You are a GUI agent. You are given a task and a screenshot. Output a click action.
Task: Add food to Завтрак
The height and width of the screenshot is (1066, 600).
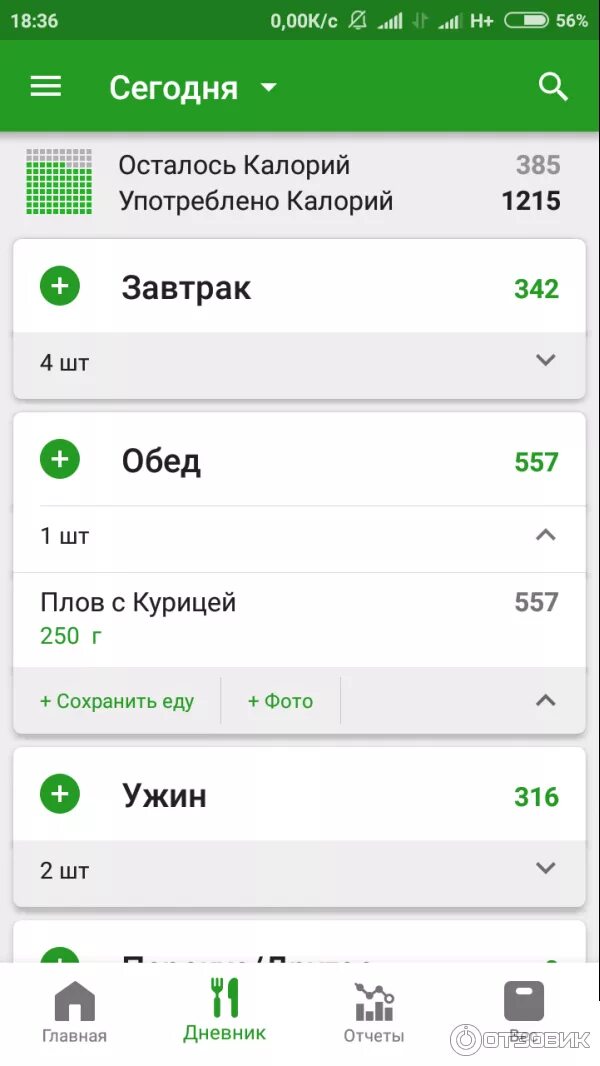[x=60, y=287]
